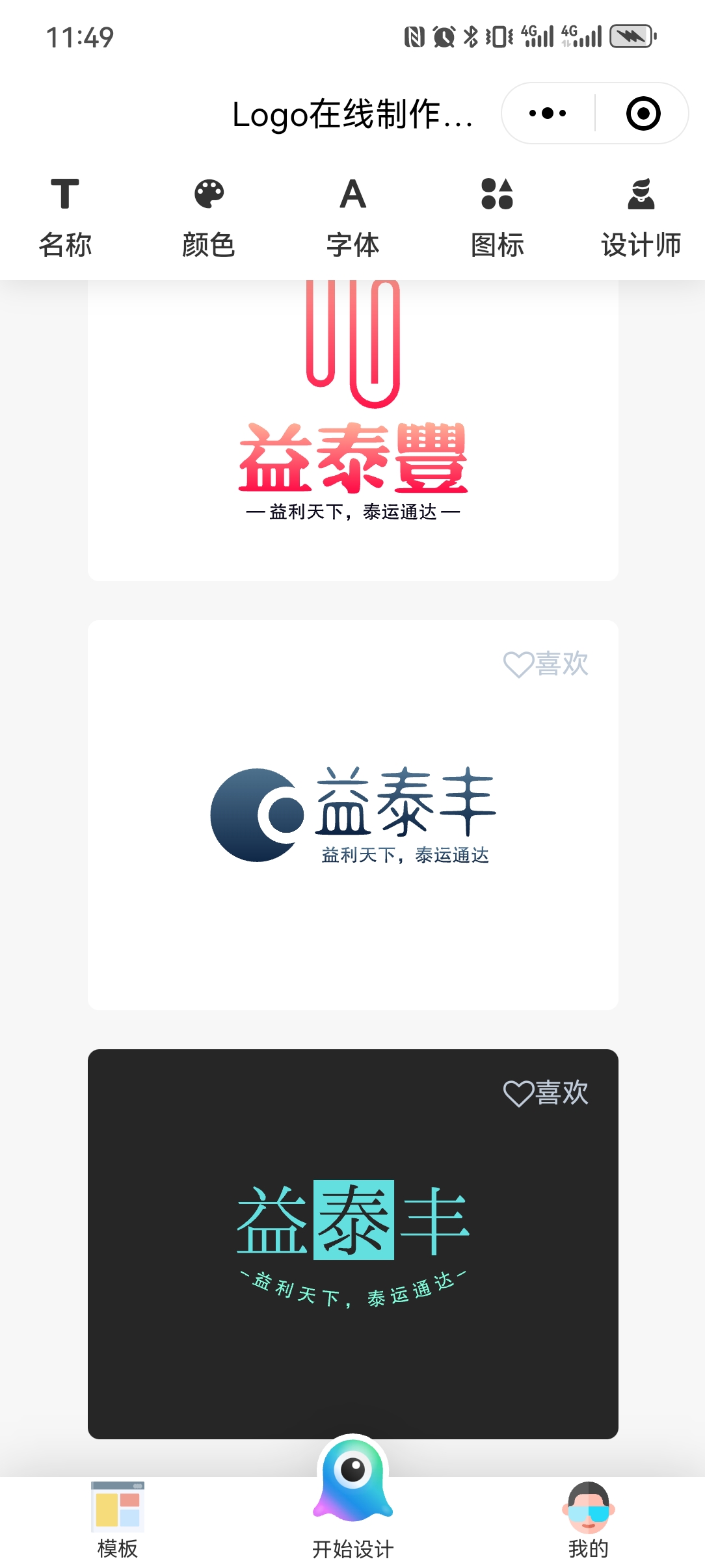Viewport: 705px width, 1568px height.
Task: Switch to the 模板 templates tab
Action: pyautogui.click(x=118, y=1520)
